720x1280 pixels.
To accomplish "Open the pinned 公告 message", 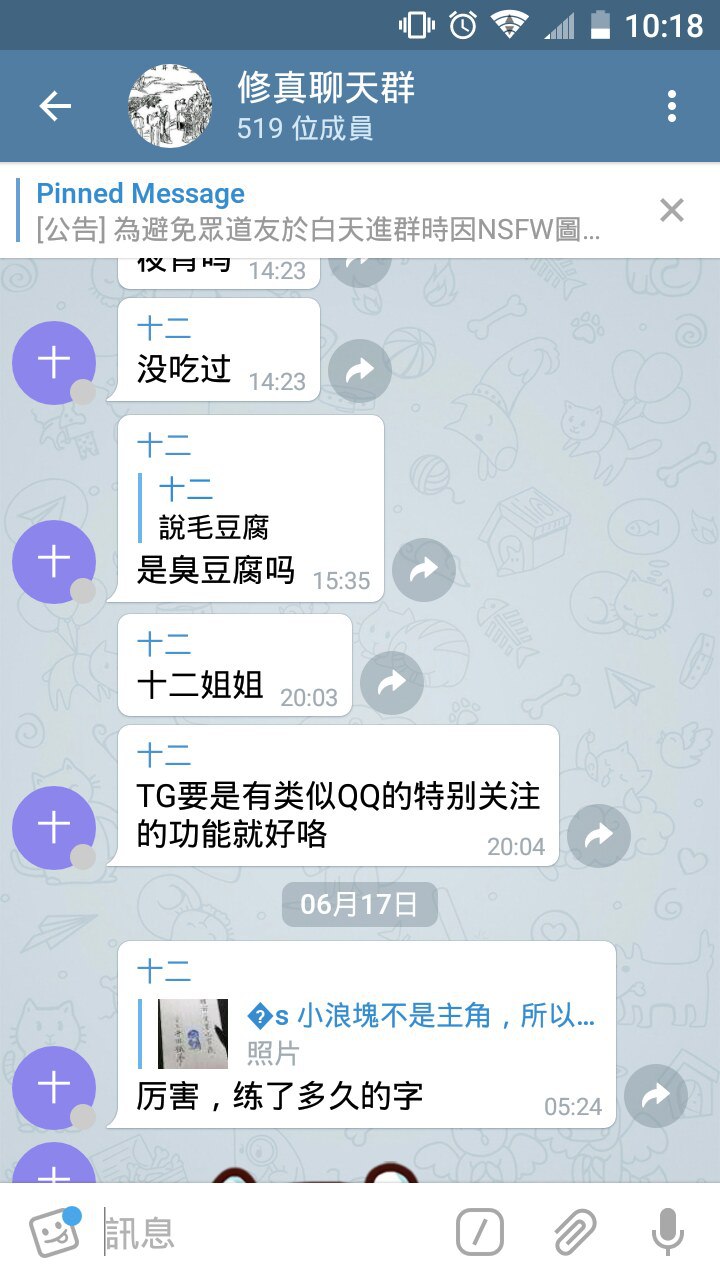I will pyautogui.click(x=320, y=211).
